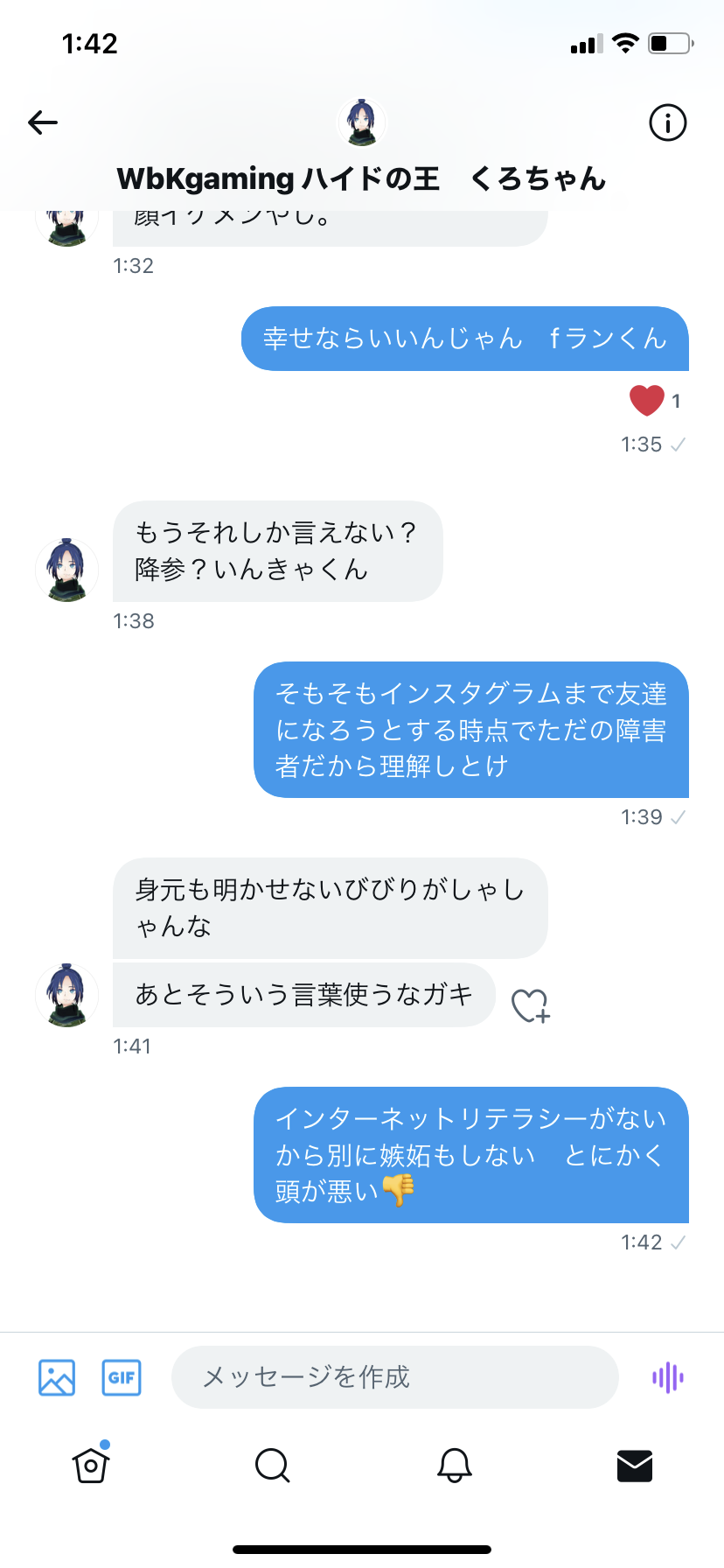The image size is (724, 1568).
Task: Go back with the top-left arrow
Action: (x=43, y=122)
